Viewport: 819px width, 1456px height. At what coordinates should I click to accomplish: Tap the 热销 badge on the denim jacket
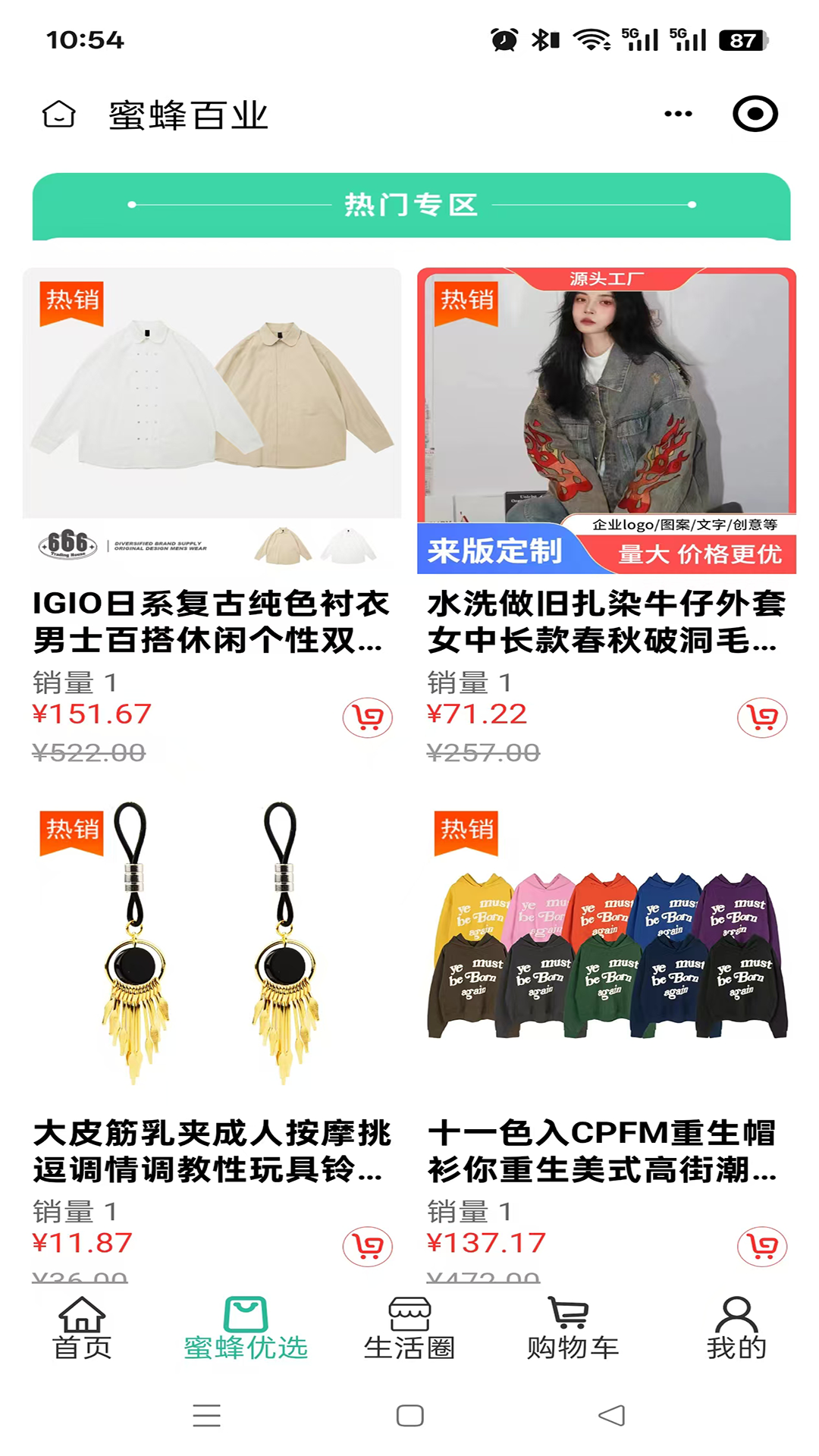pyautogui.click(x=468, y=303)
